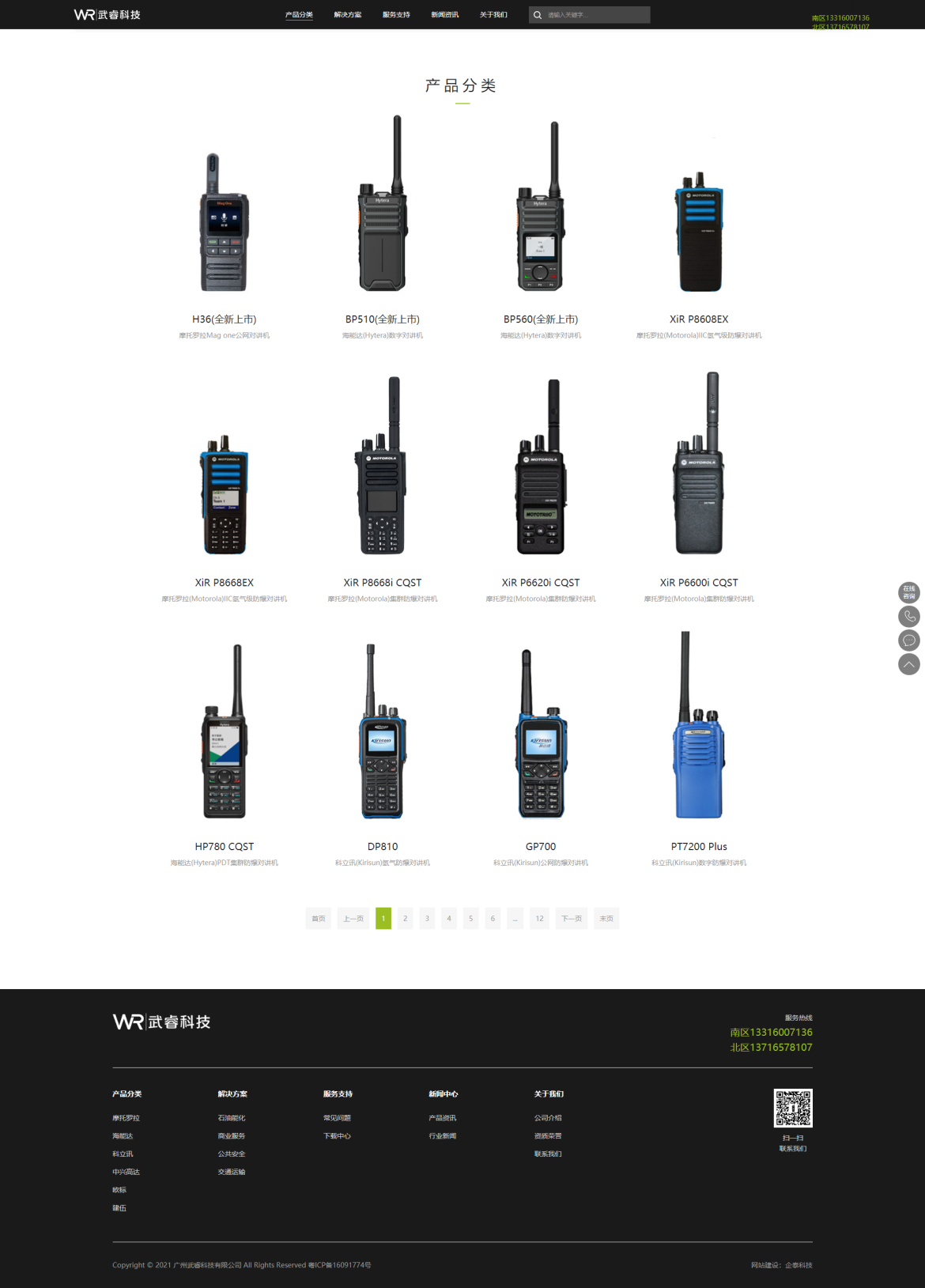Go to page 2 of products

tap(406, 919)
